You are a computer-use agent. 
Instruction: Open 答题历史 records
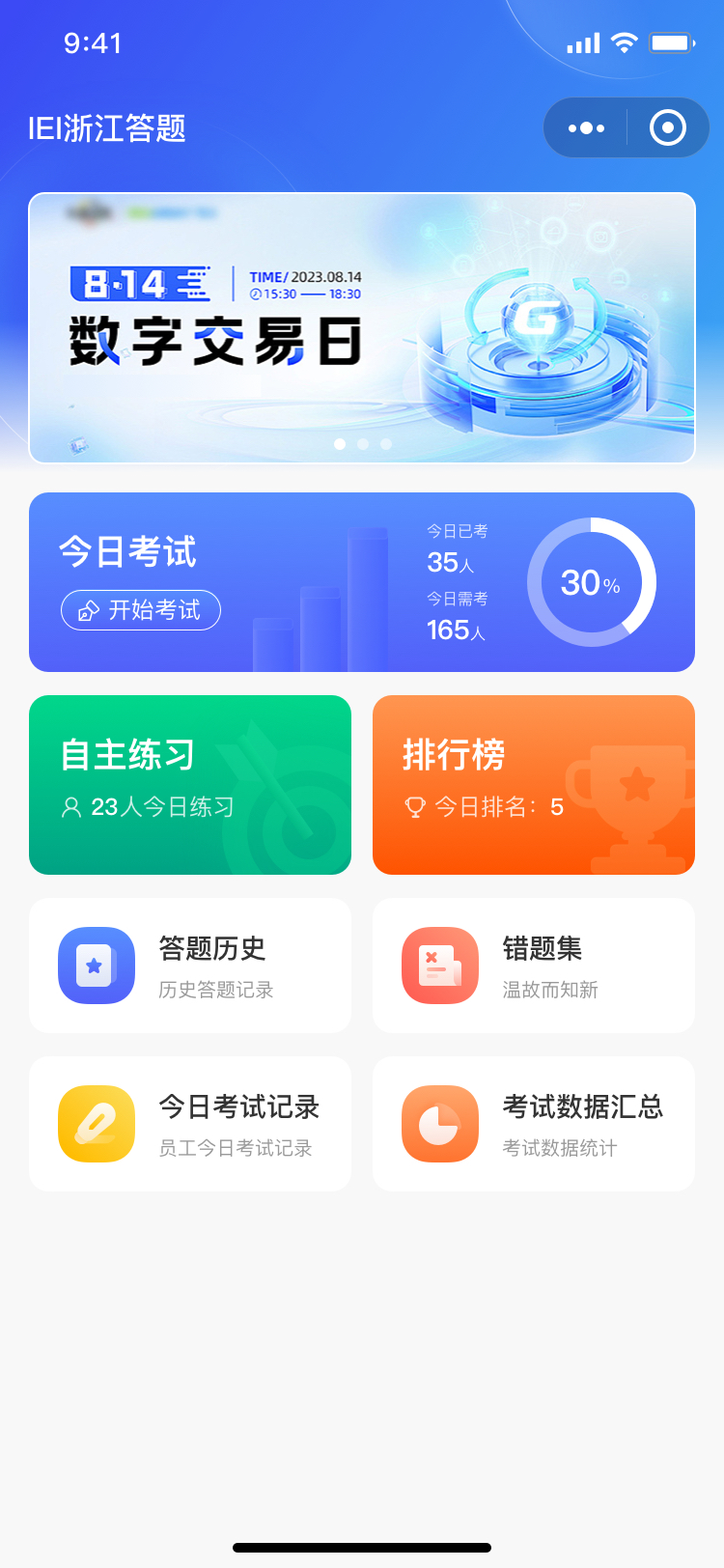[190, 966]
